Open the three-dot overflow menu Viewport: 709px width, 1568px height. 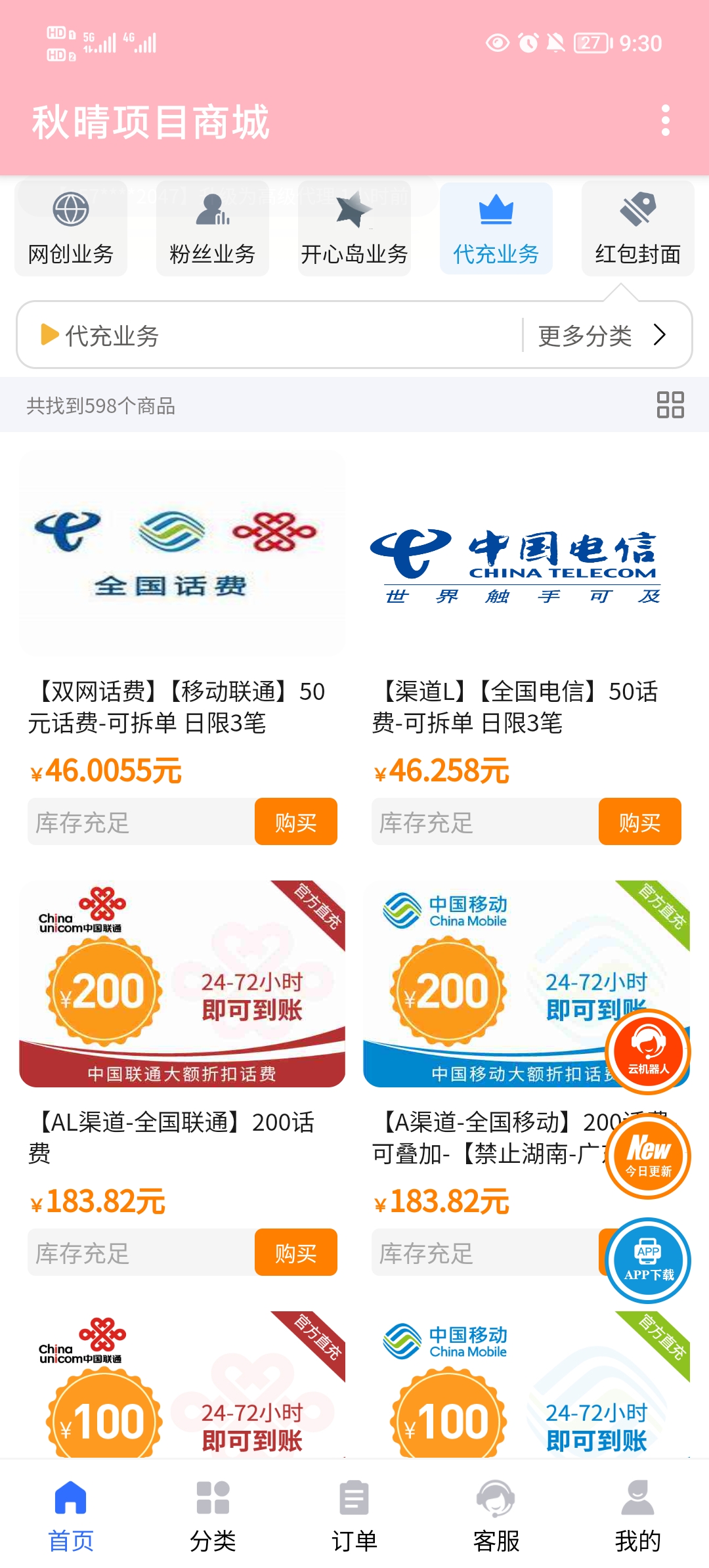click(666, 121)
